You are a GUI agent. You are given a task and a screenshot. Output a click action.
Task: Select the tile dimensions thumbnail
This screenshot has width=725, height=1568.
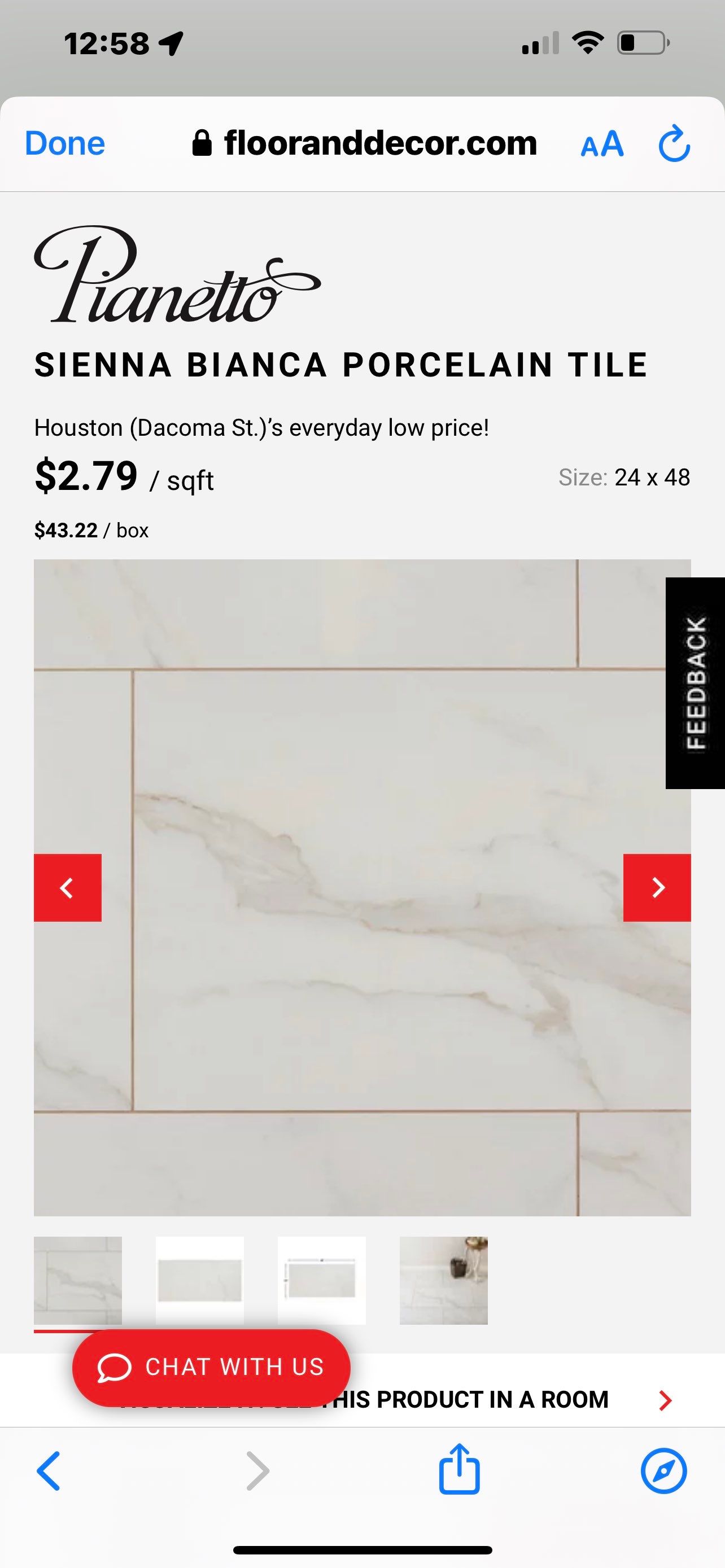[x=321, y=1280]
